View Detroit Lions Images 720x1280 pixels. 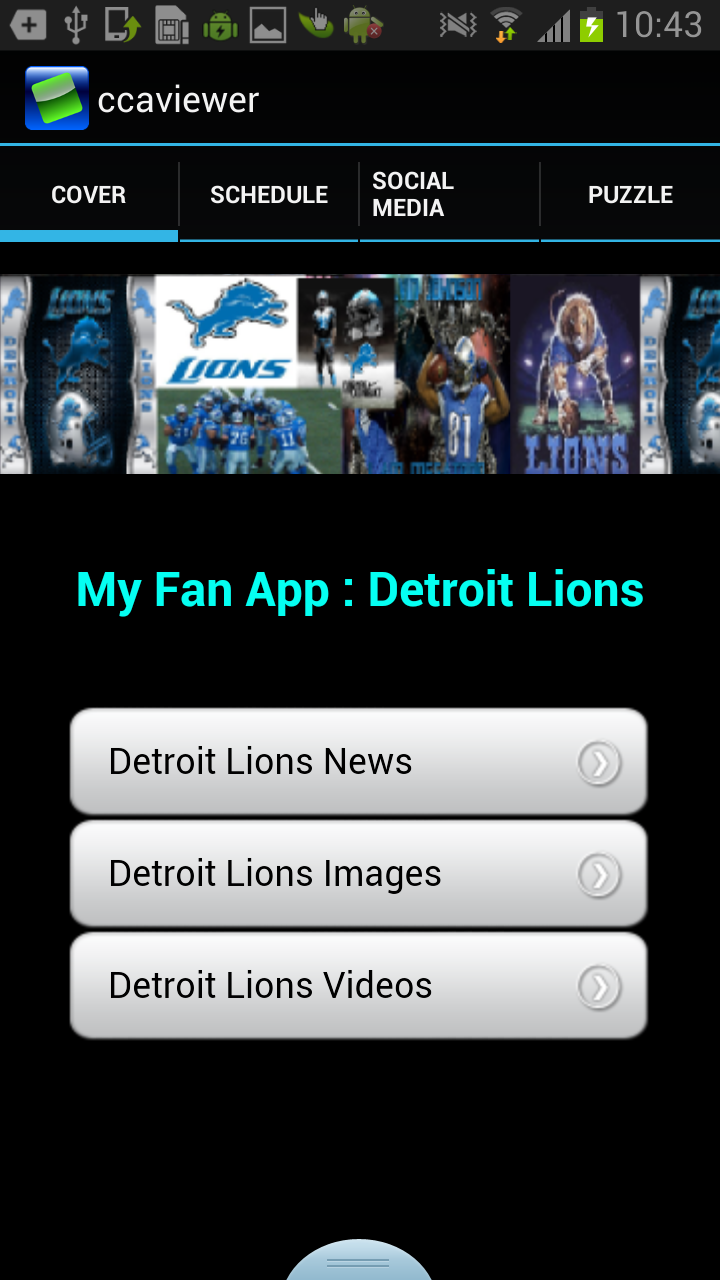point(358,874)
